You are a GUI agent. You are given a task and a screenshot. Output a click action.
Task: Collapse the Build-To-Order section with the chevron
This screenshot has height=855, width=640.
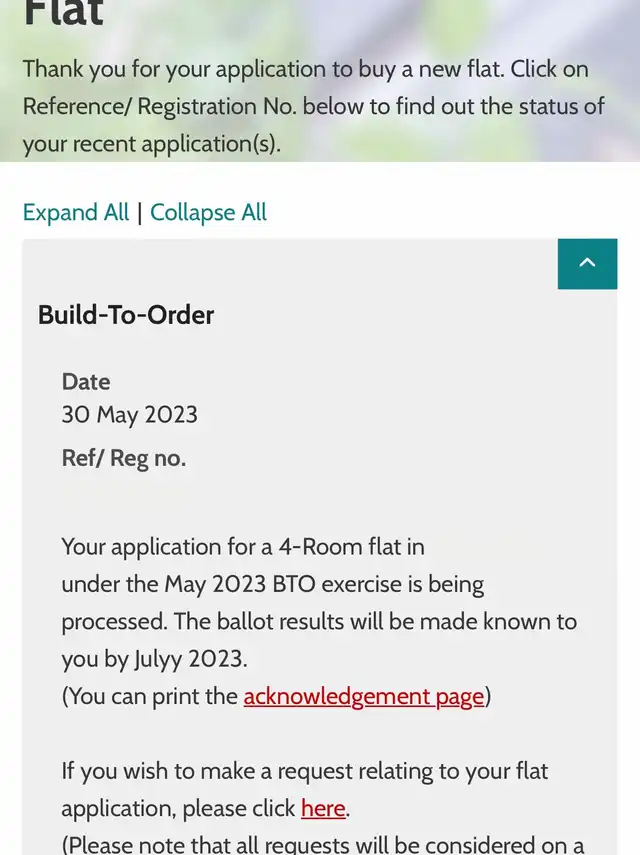tap(587, 263)
